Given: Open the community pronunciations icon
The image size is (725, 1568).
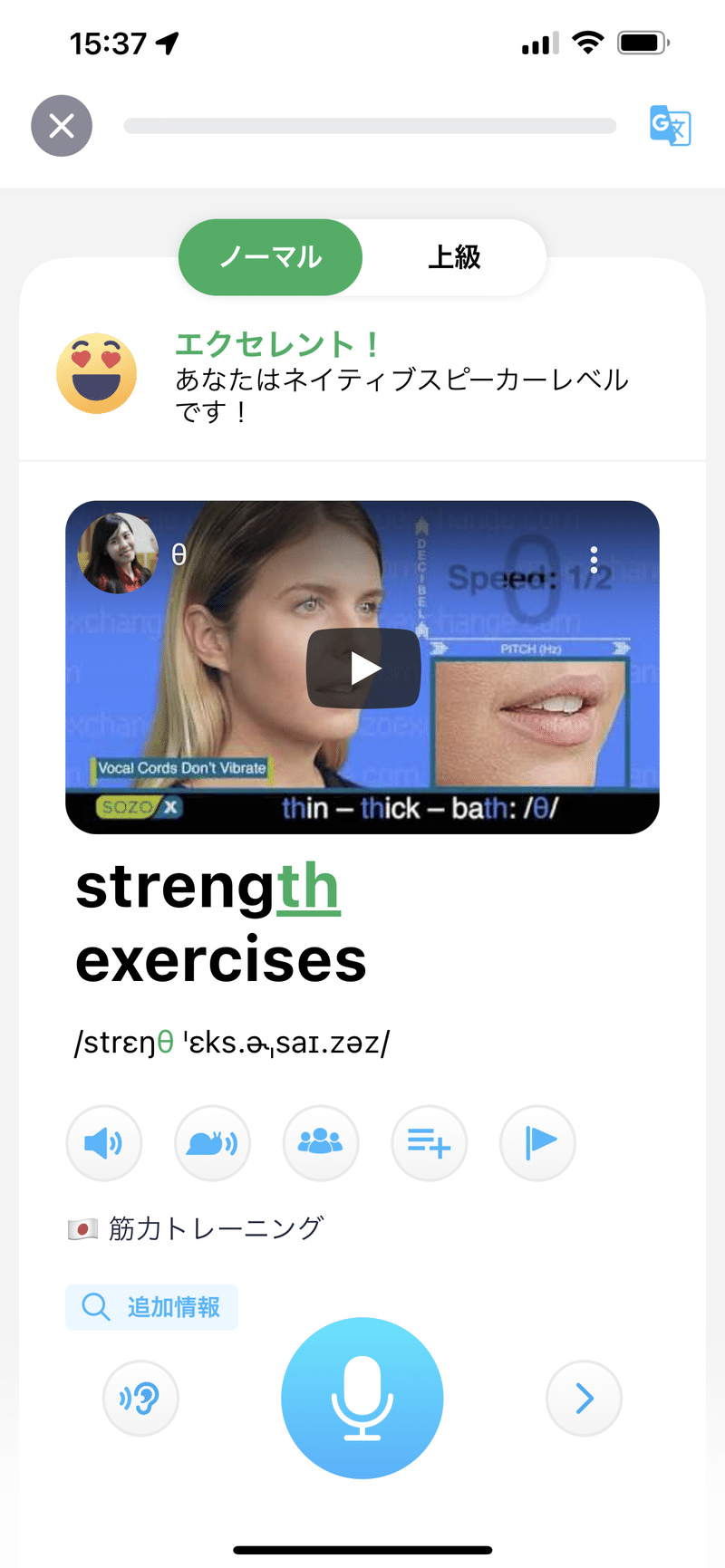Looking at the screenshot, I should (x=321, y=1143).
